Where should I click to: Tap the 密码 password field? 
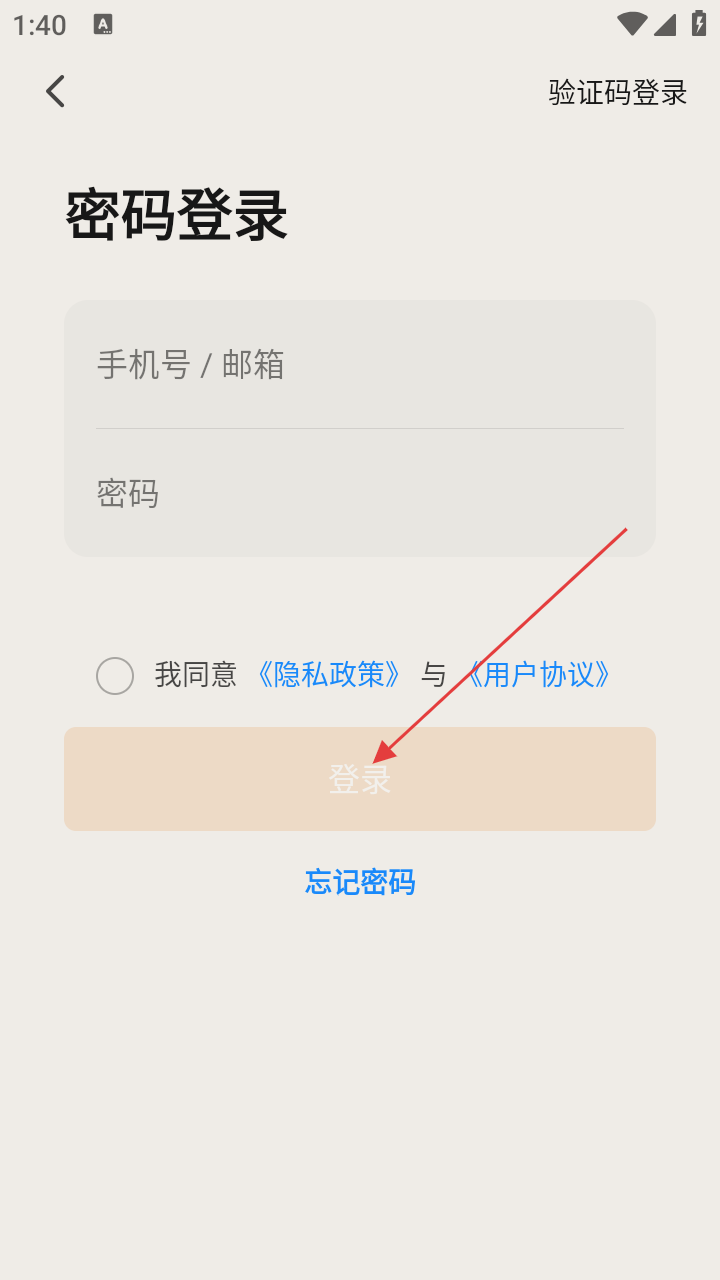[360, 493]
